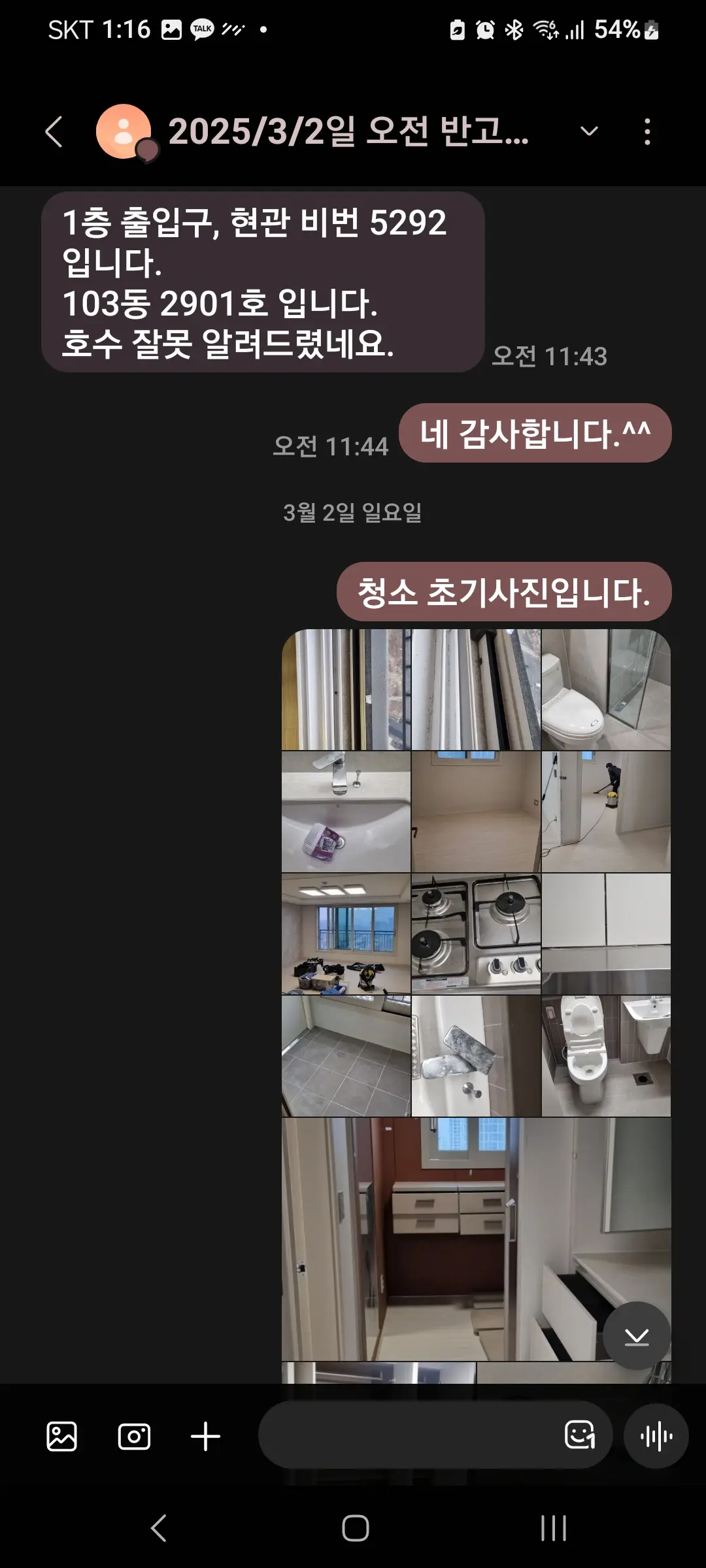Viewport: 706px width, 1568px height.
Task: Expand the chat title dropdown chevron
Action: click(588, 131)
